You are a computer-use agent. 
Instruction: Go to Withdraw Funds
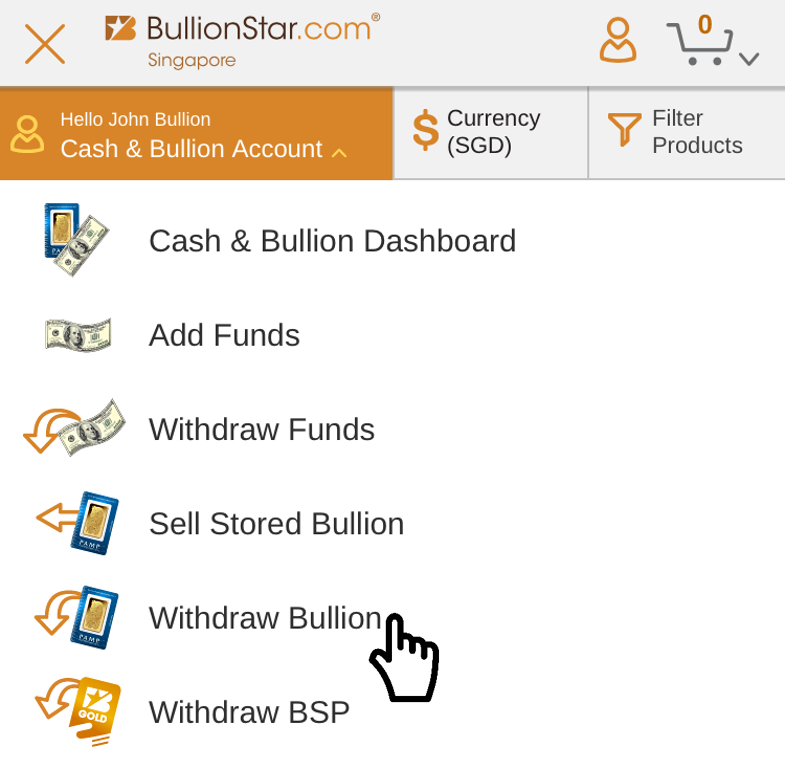tap(261, 430)
